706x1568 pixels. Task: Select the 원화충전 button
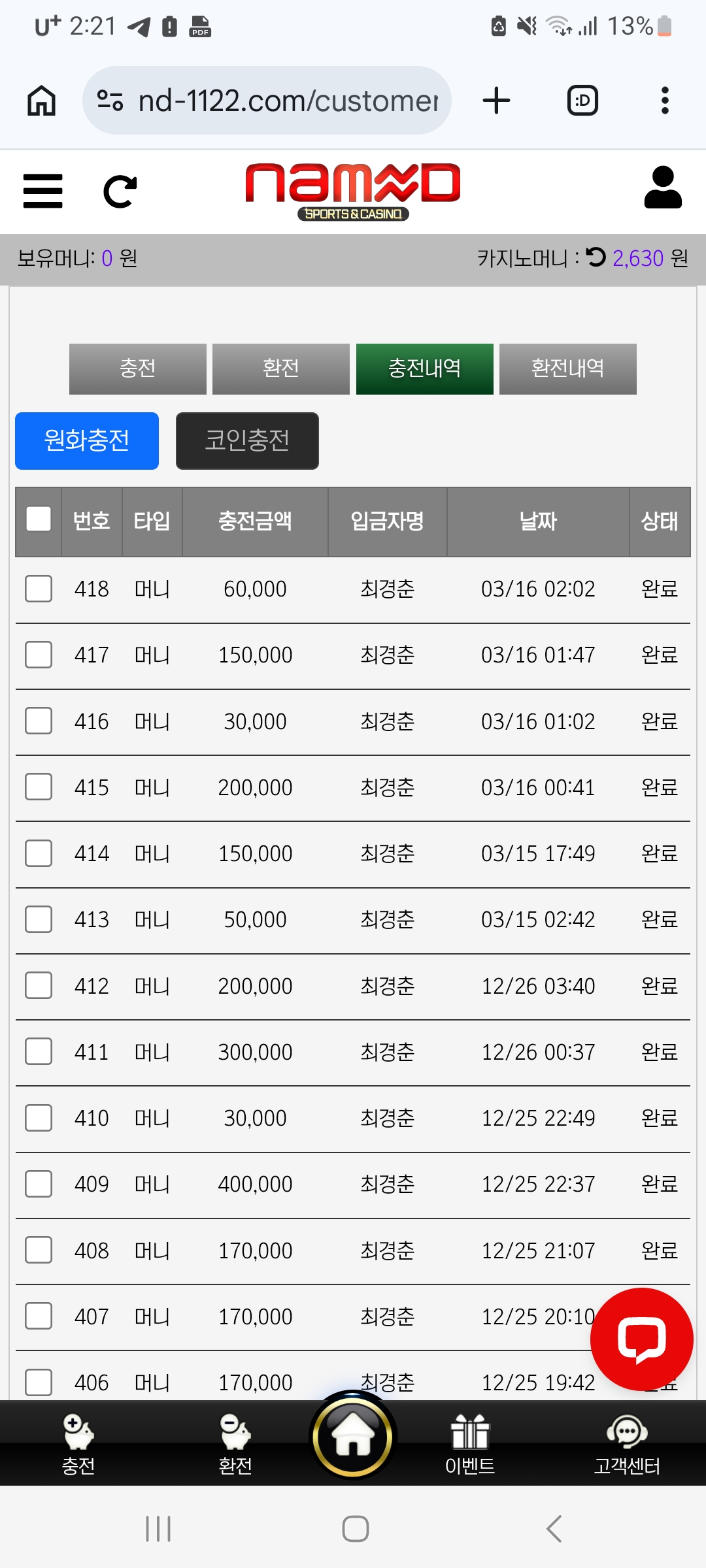click(87, 441)
